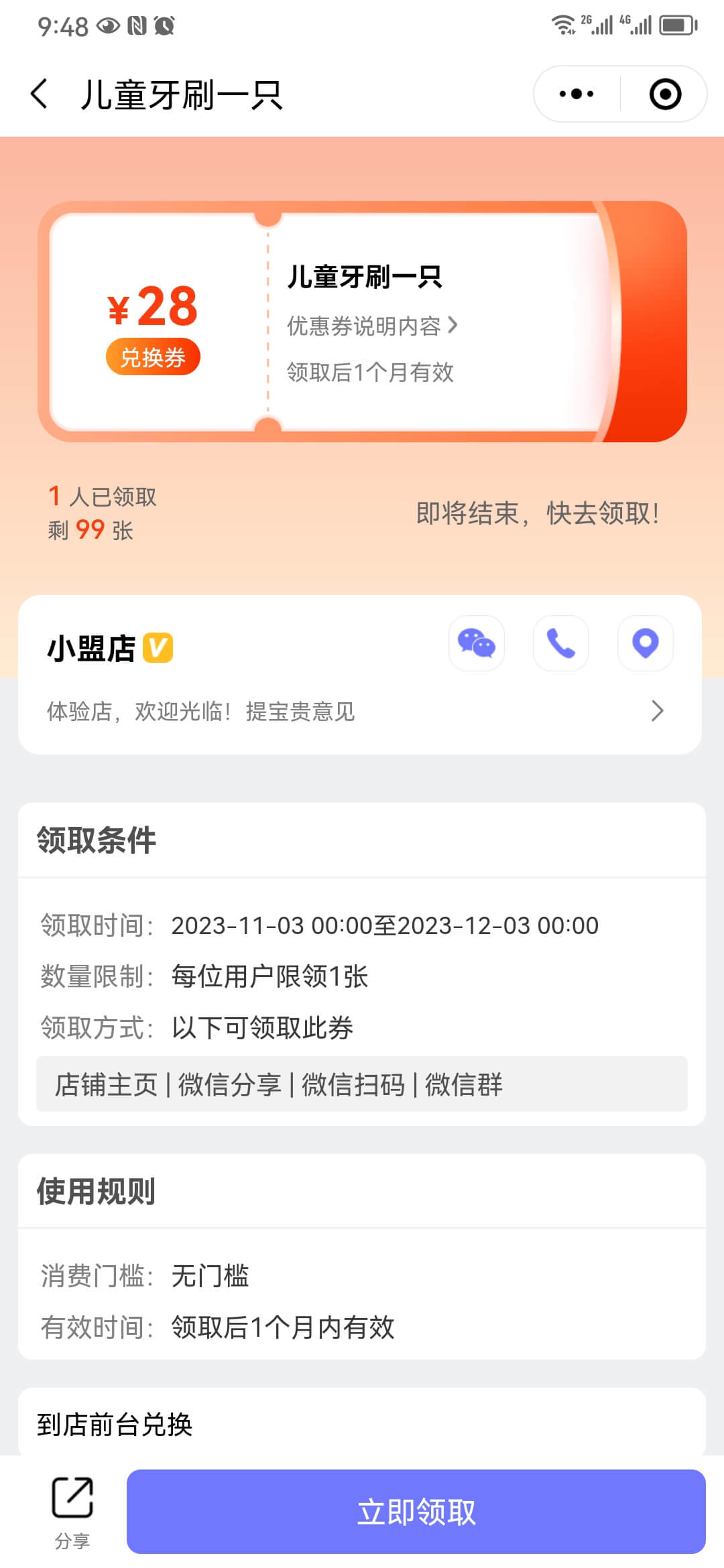Expand 优惠券说明内容 coupon description
Image resolution: width=724 pixels, height=1568 pixels.
click(372, 326)
